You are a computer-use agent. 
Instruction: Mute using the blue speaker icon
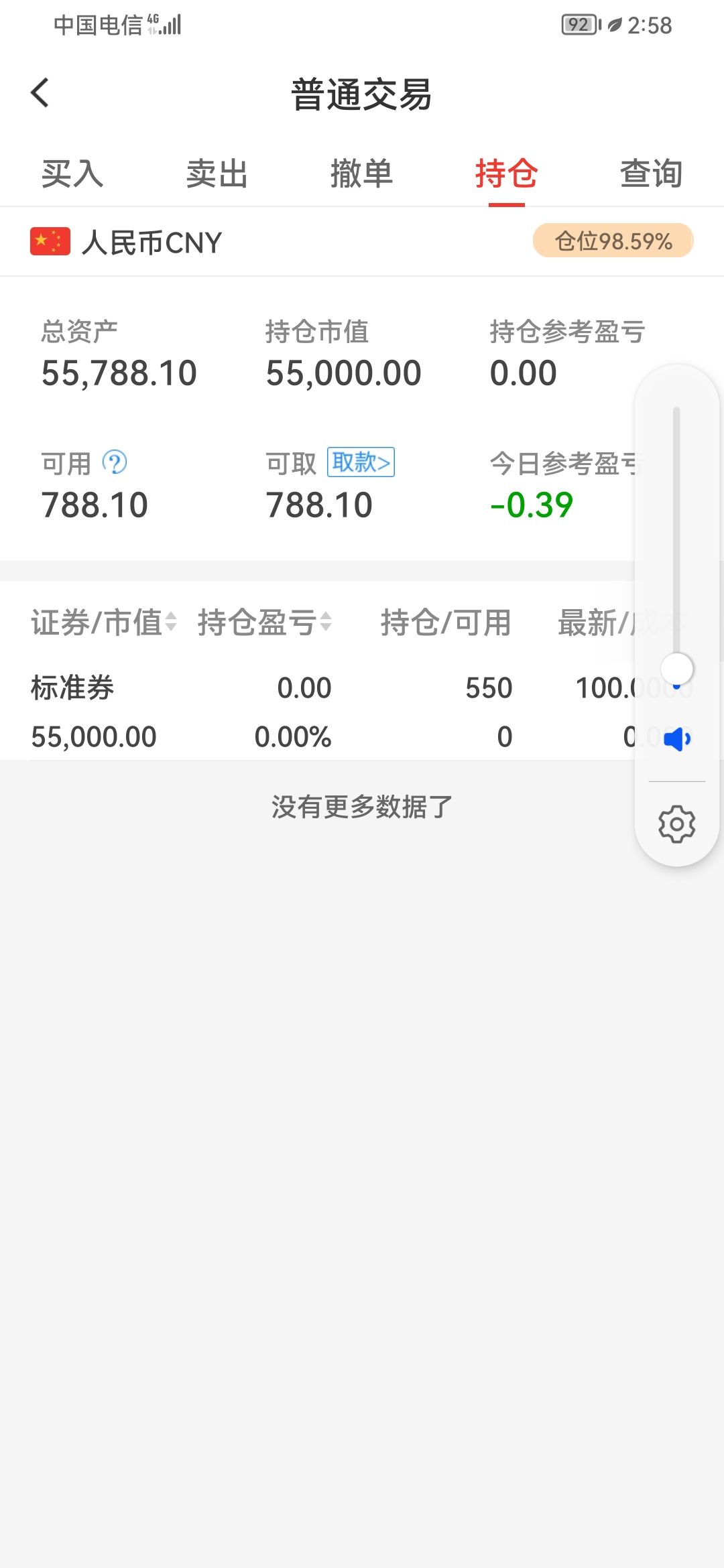coord(677,739)
